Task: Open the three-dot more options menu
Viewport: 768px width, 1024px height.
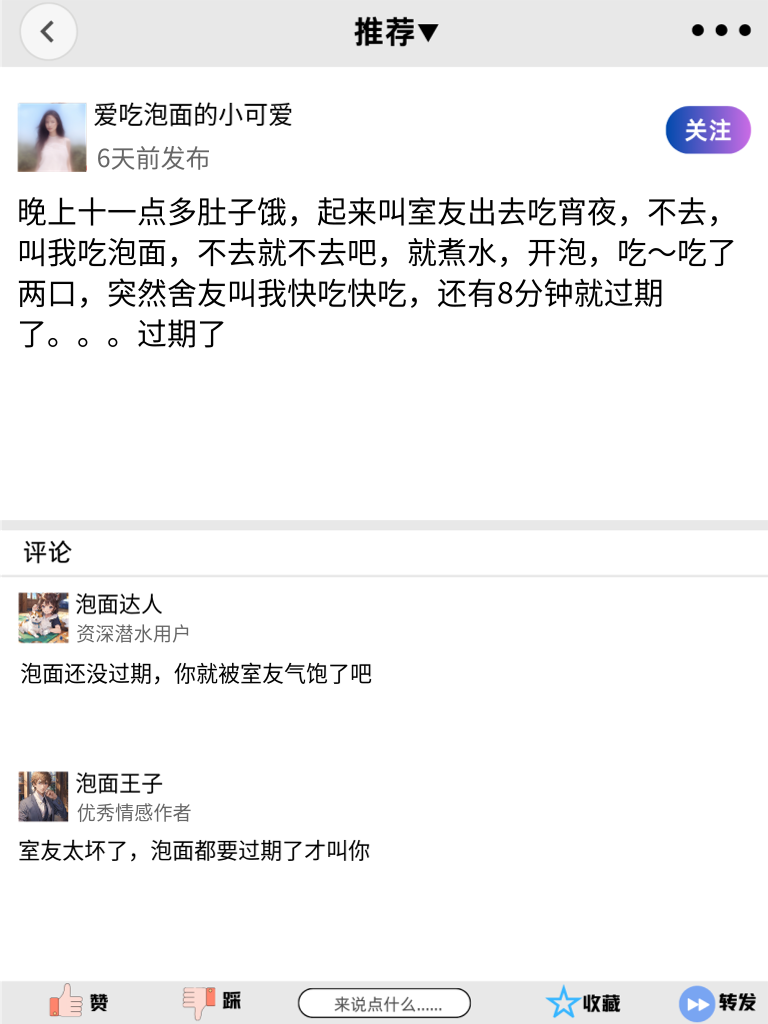Action: pos(720,30)
